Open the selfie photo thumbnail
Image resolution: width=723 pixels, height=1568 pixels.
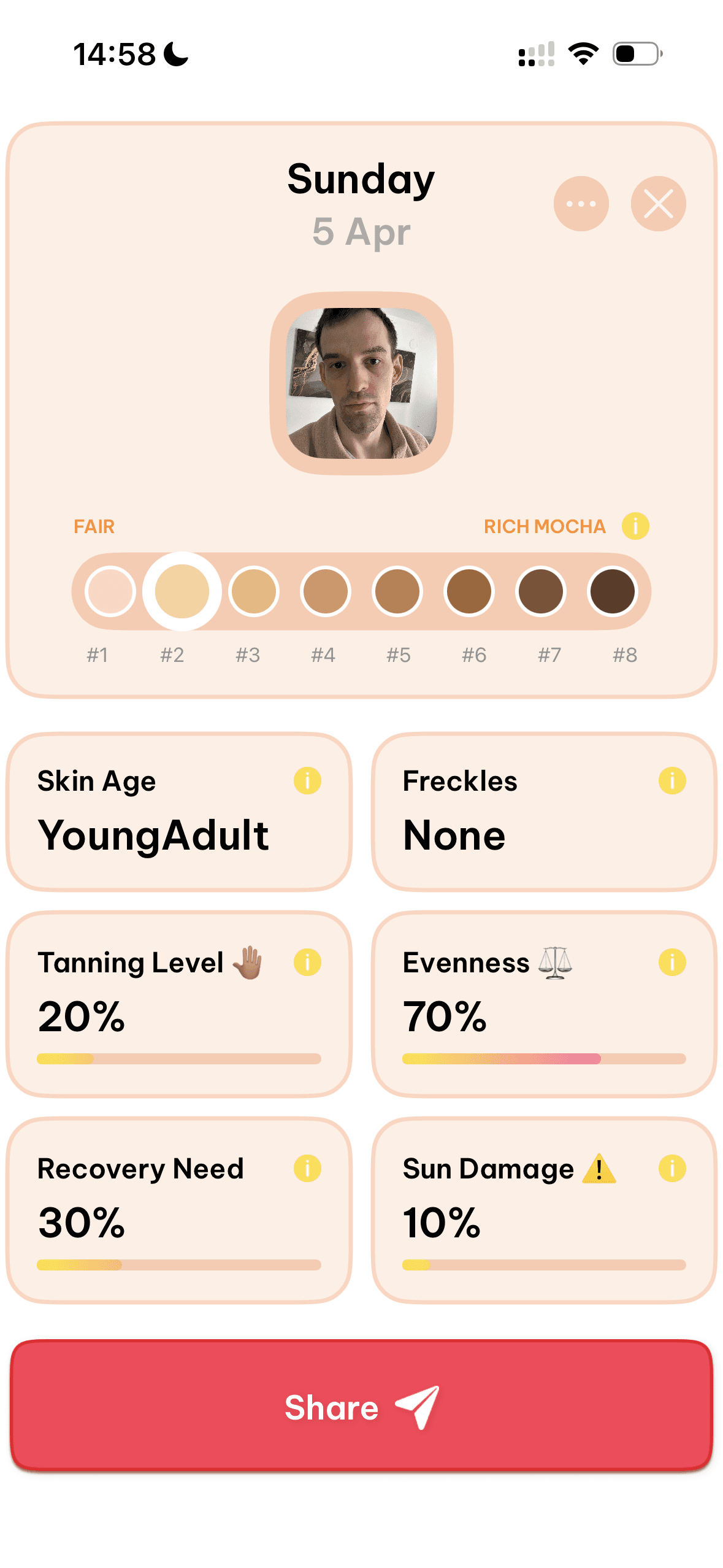tap(362, 383)
